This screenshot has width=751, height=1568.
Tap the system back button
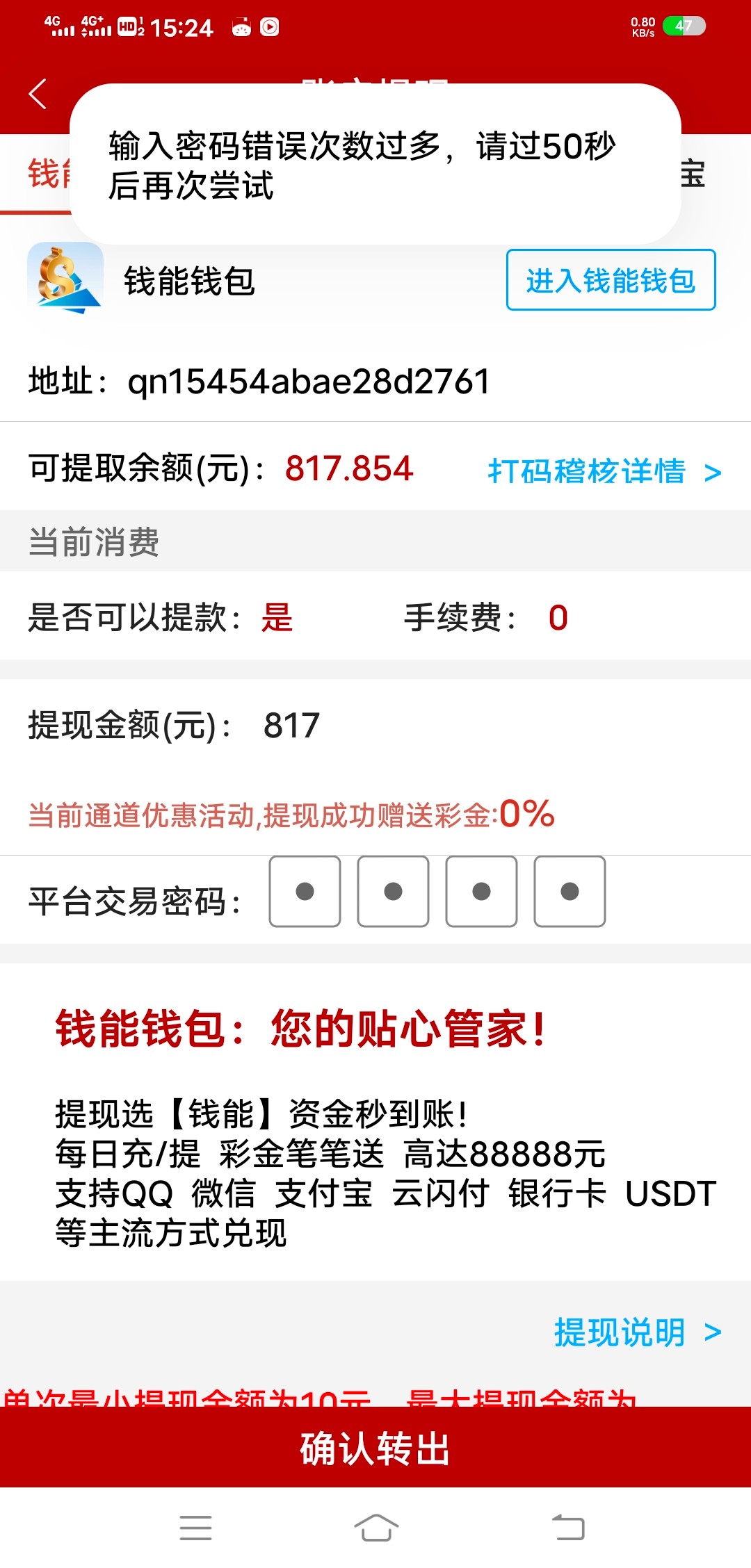568,1528
